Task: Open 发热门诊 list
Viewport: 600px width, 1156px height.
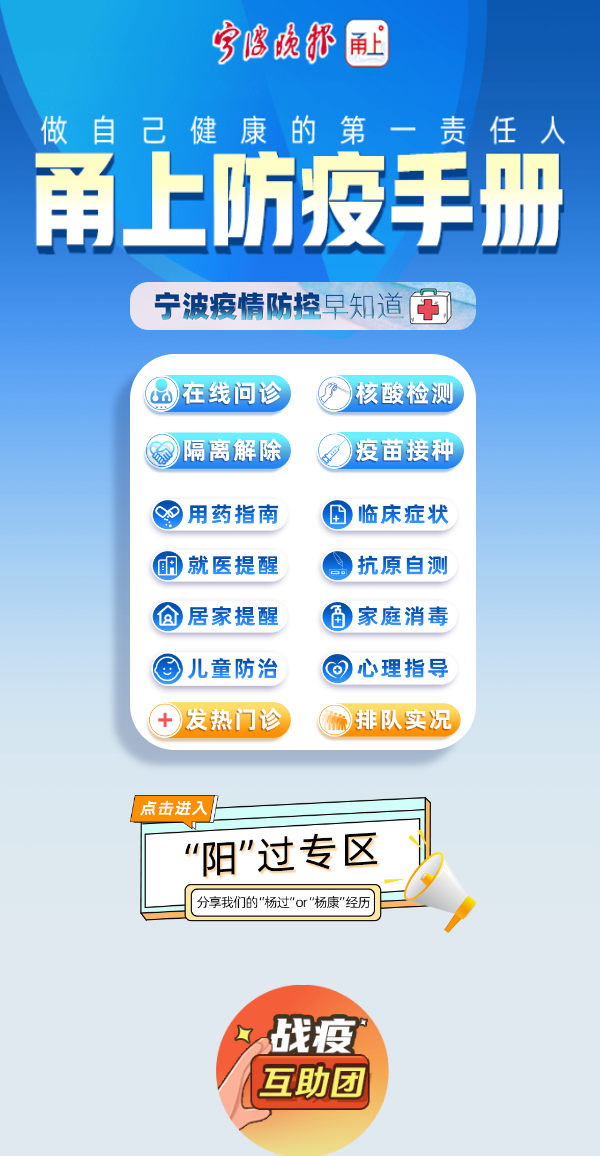Action: pyautogui.click(x=219, y=720)
